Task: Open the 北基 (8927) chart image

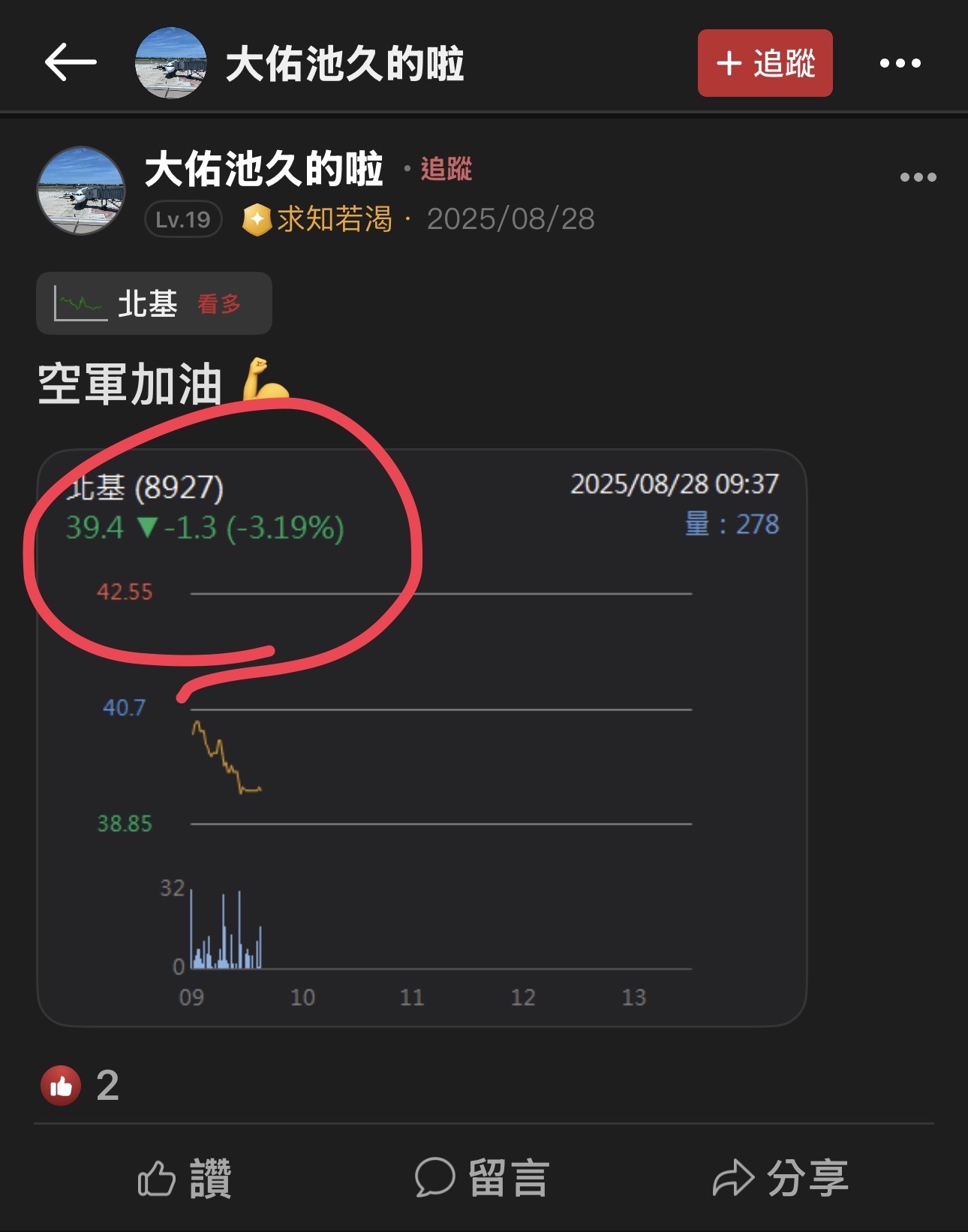Action: 422,737
